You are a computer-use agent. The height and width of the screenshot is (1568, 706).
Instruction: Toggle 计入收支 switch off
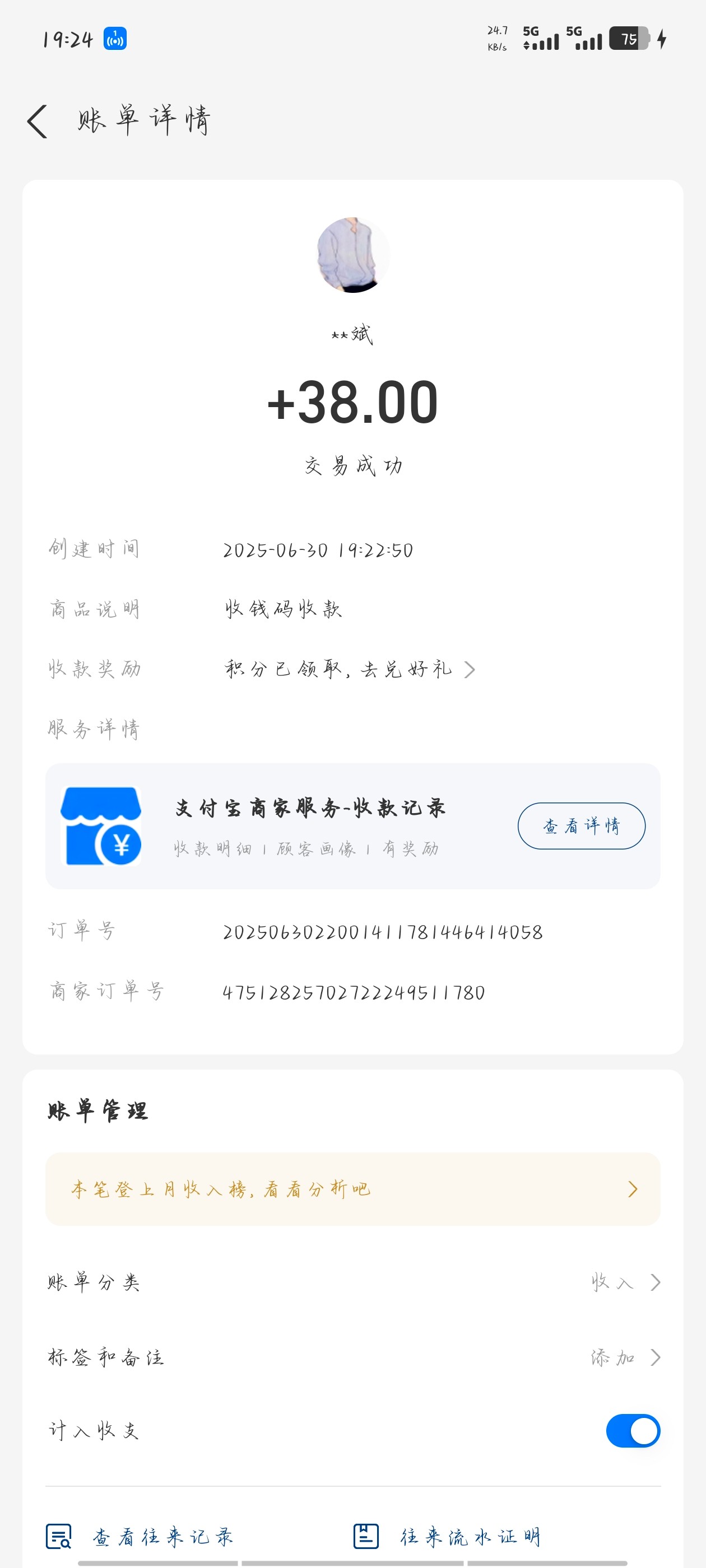[x=632, y=1430]
